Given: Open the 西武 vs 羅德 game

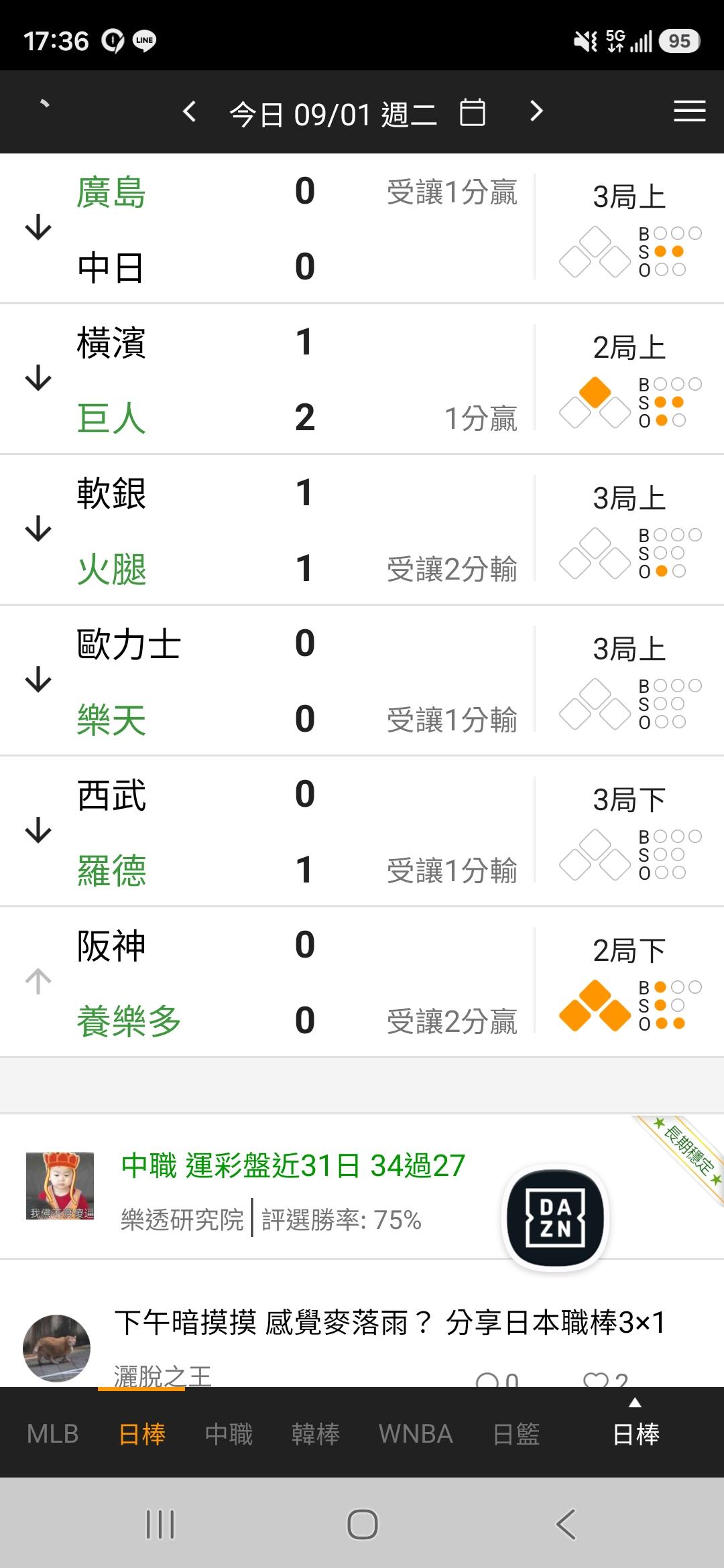Looking at the screenshot, I should click(x=362, y=832).
